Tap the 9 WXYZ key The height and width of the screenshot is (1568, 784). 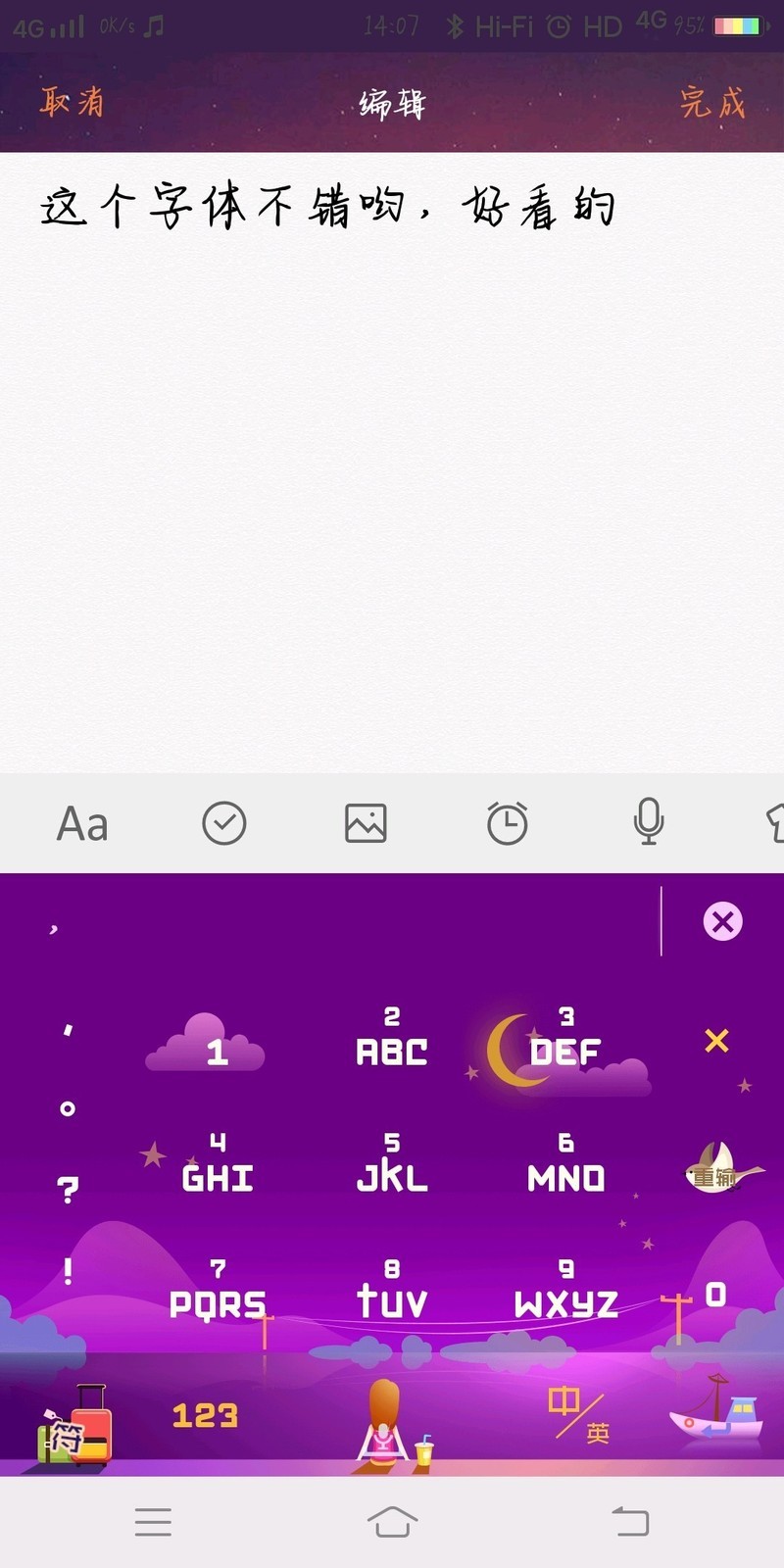565,1292
